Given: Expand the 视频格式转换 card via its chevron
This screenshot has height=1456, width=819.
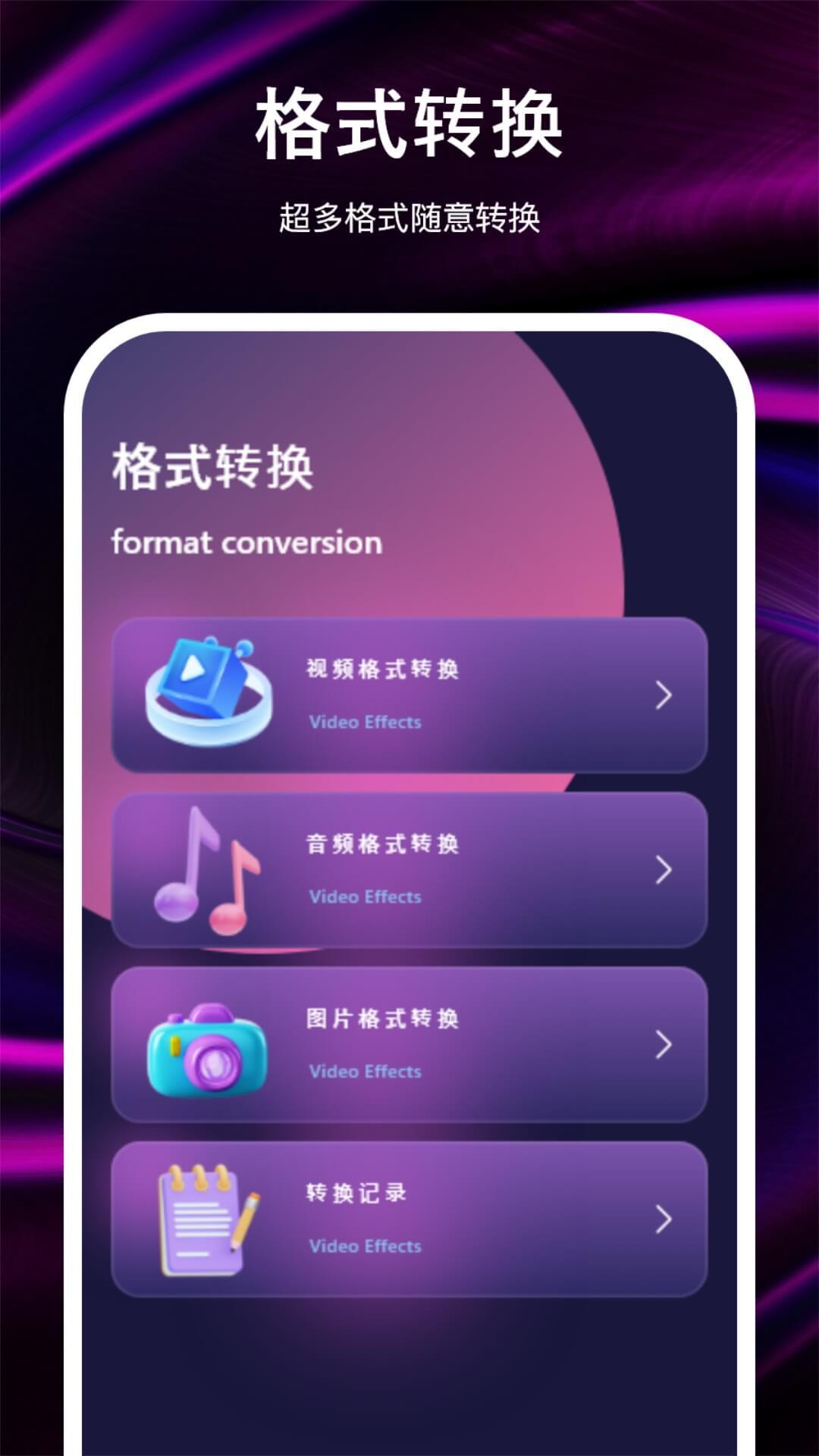Looking at the screenshot, I should point(664,696).
